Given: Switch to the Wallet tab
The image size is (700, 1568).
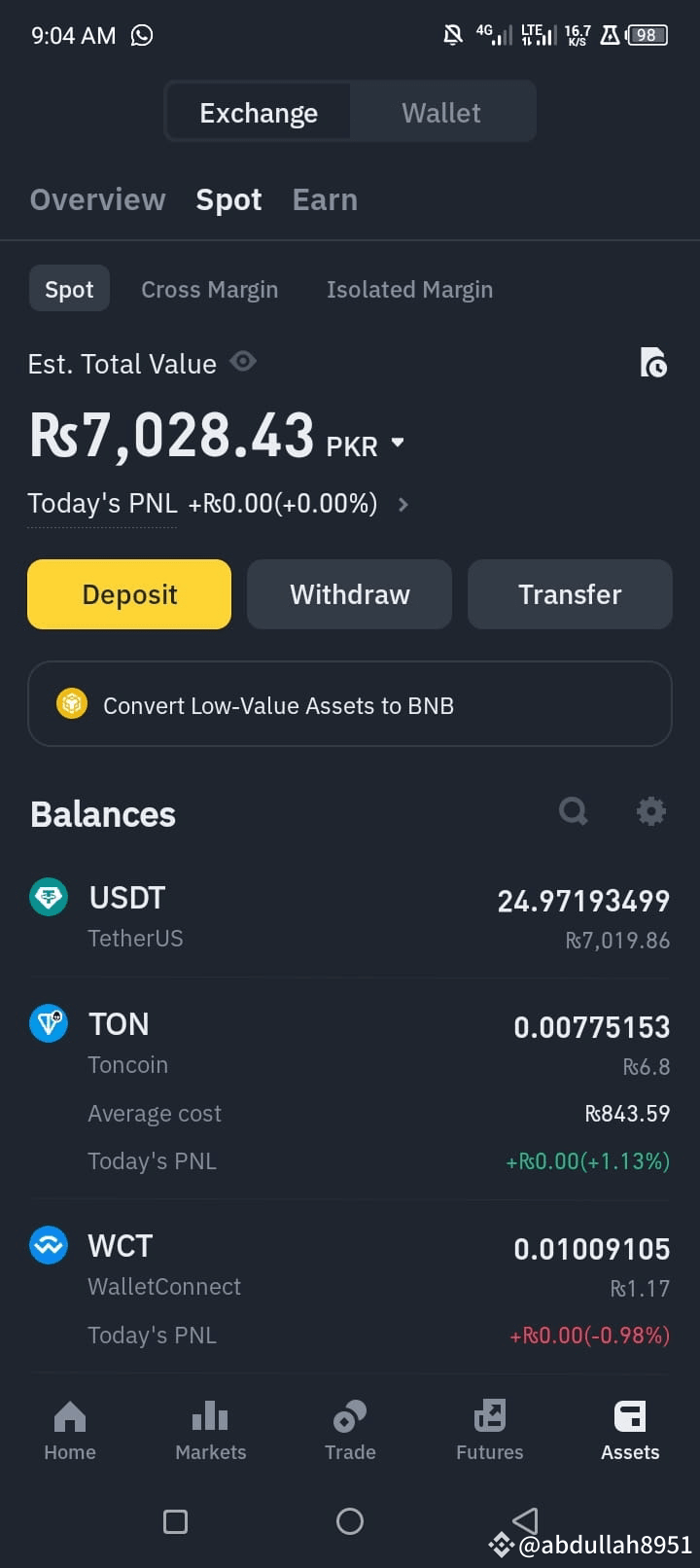Looking at the screenshot, I should pos(440,112).
